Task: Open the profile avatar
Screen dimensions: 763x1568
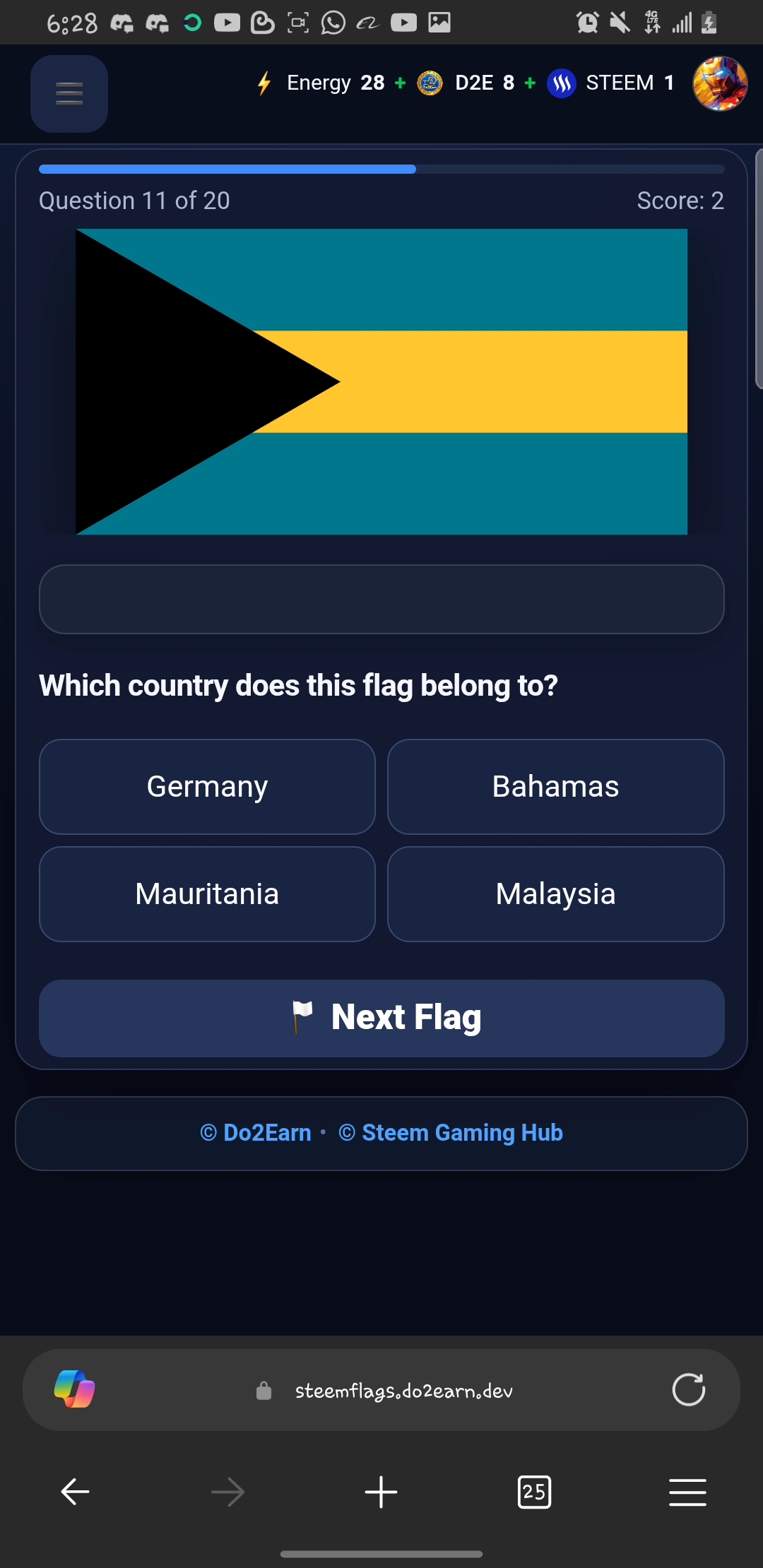Action: pos(720,83)
